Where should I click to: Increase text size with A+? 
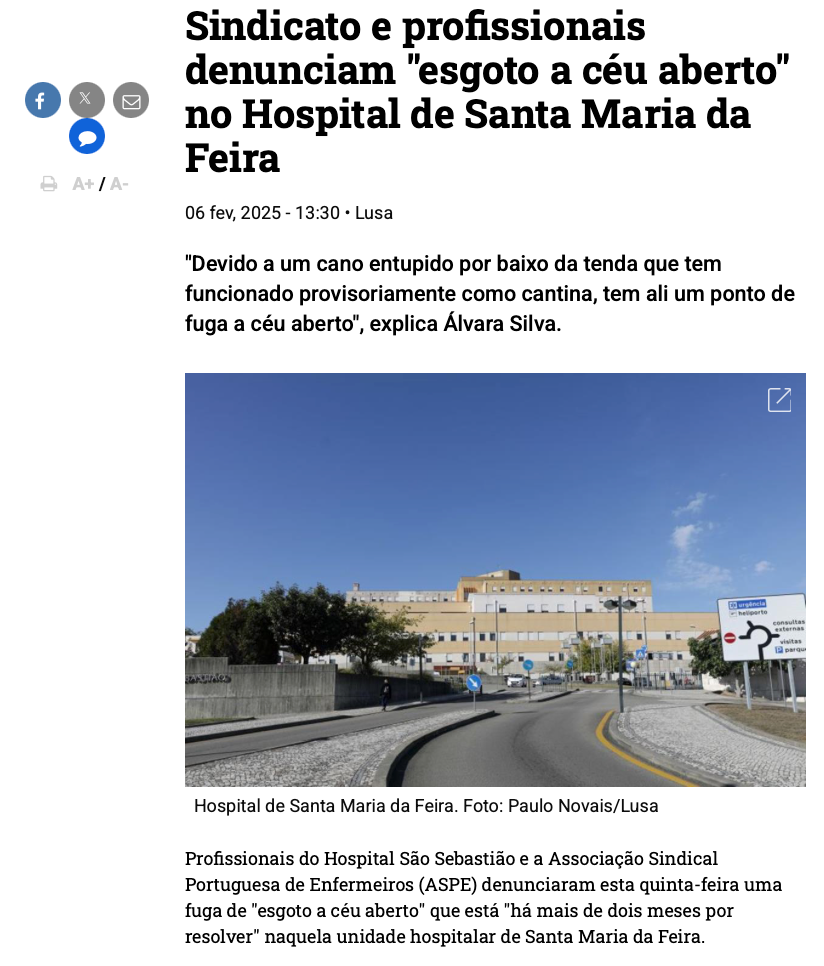click(x=83, y=184)
